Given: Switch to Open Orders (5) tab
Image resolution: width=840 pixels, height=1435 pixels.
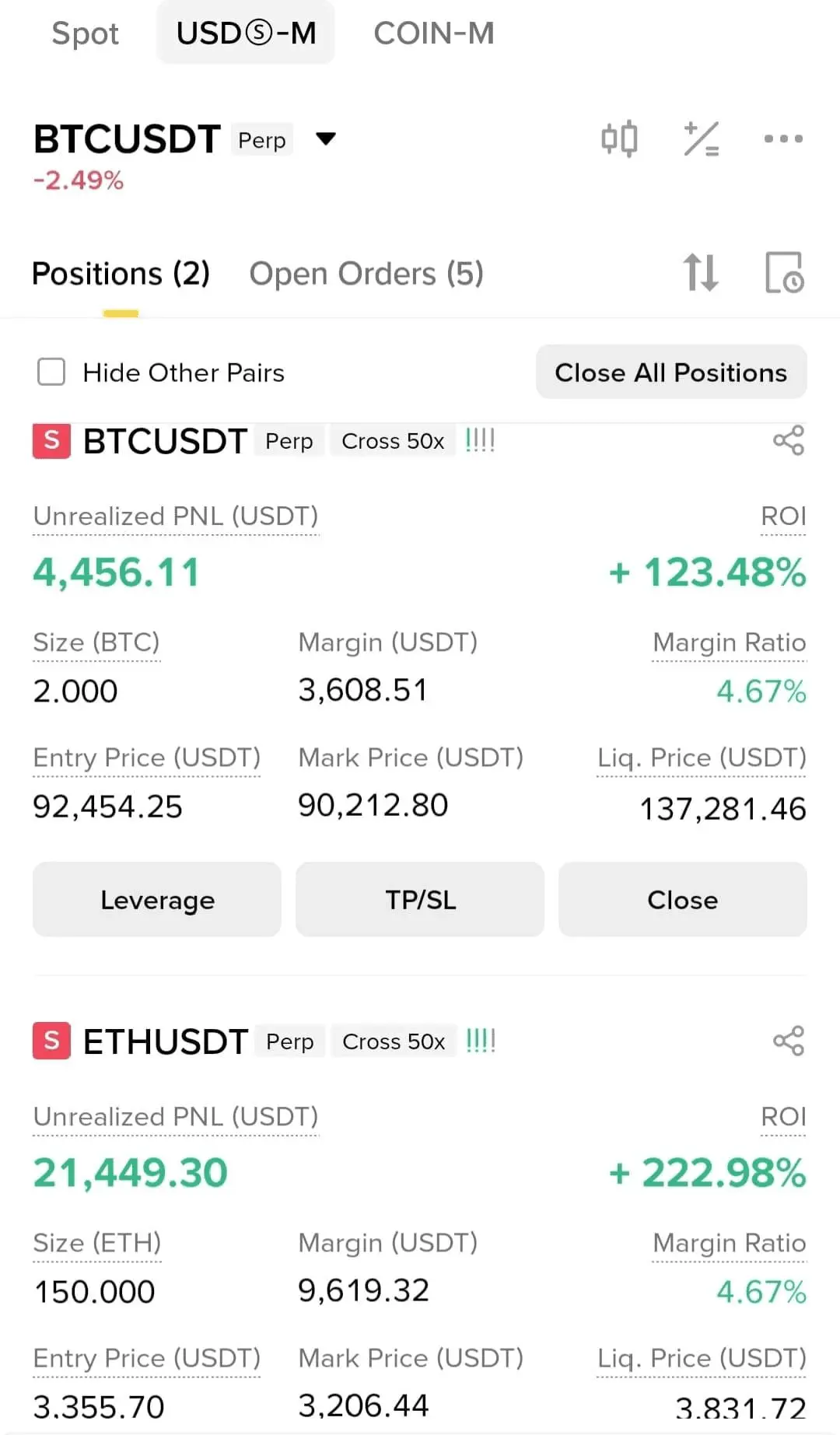Looking at the screenshot, I should click(366, 274).
